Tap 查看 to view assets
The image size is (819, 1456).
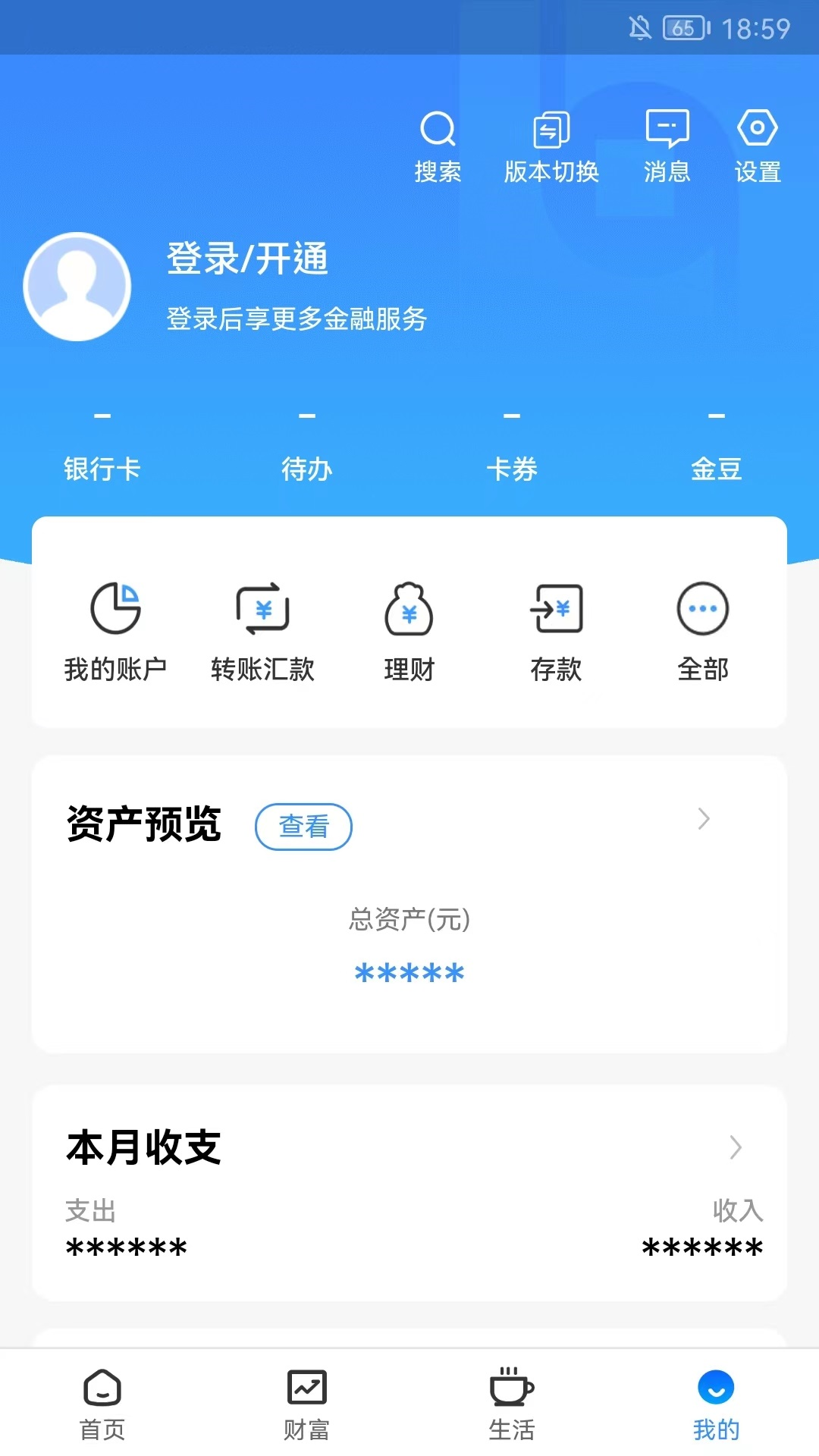303,827
